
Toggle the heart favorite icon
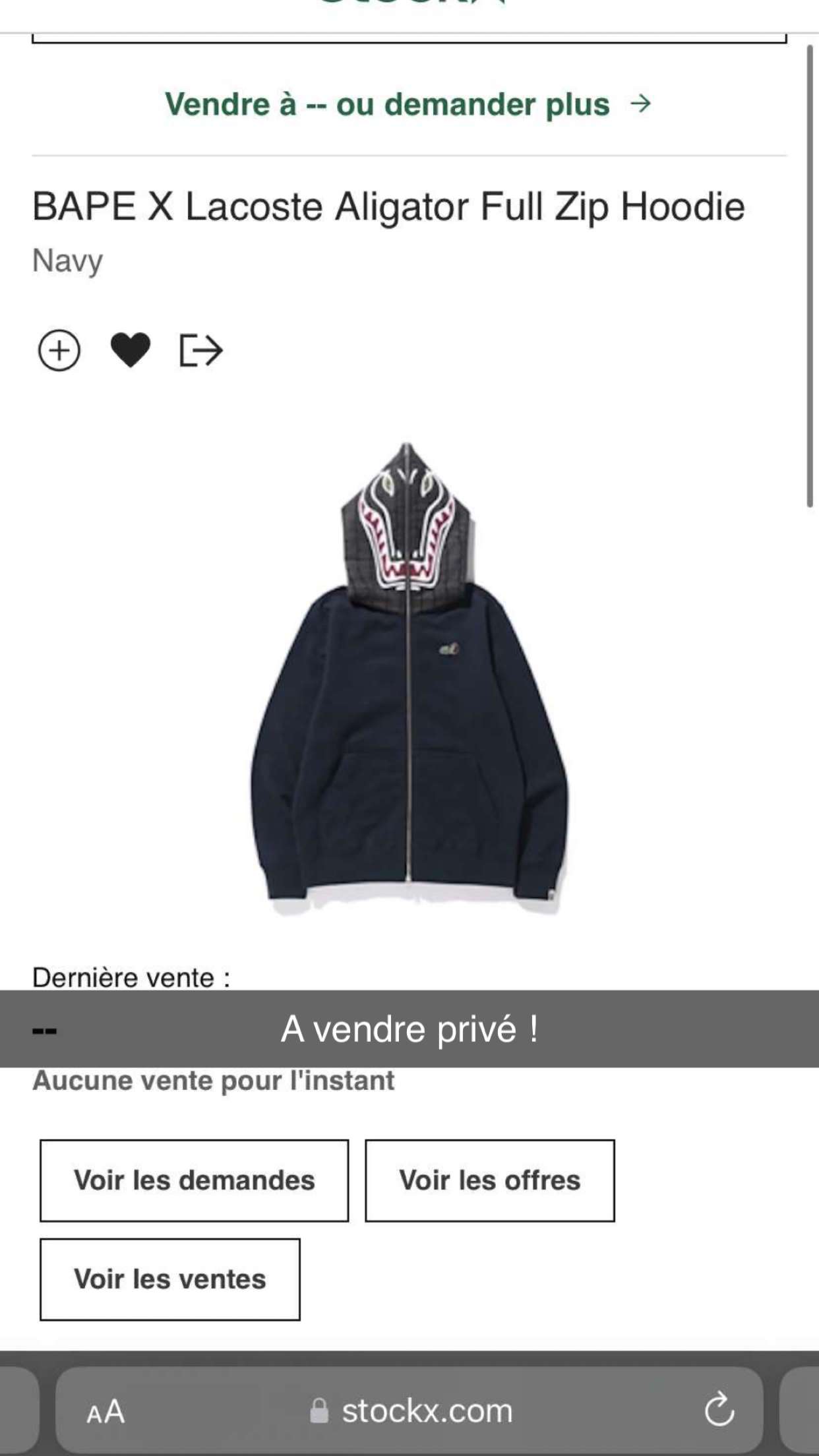click(x=130, y=350)
